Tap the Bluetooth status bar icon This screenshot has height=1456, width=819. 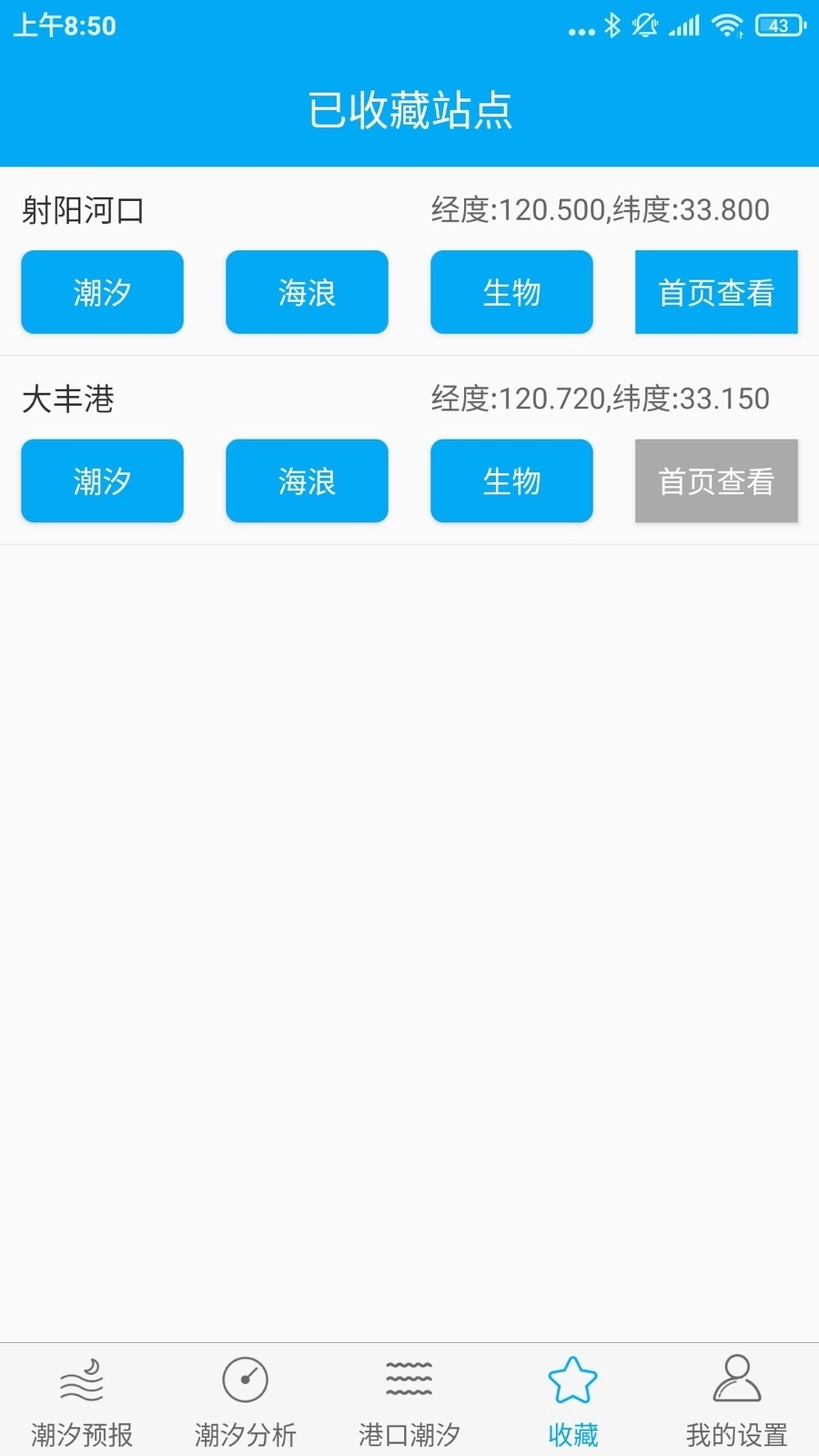coord(613,26)
